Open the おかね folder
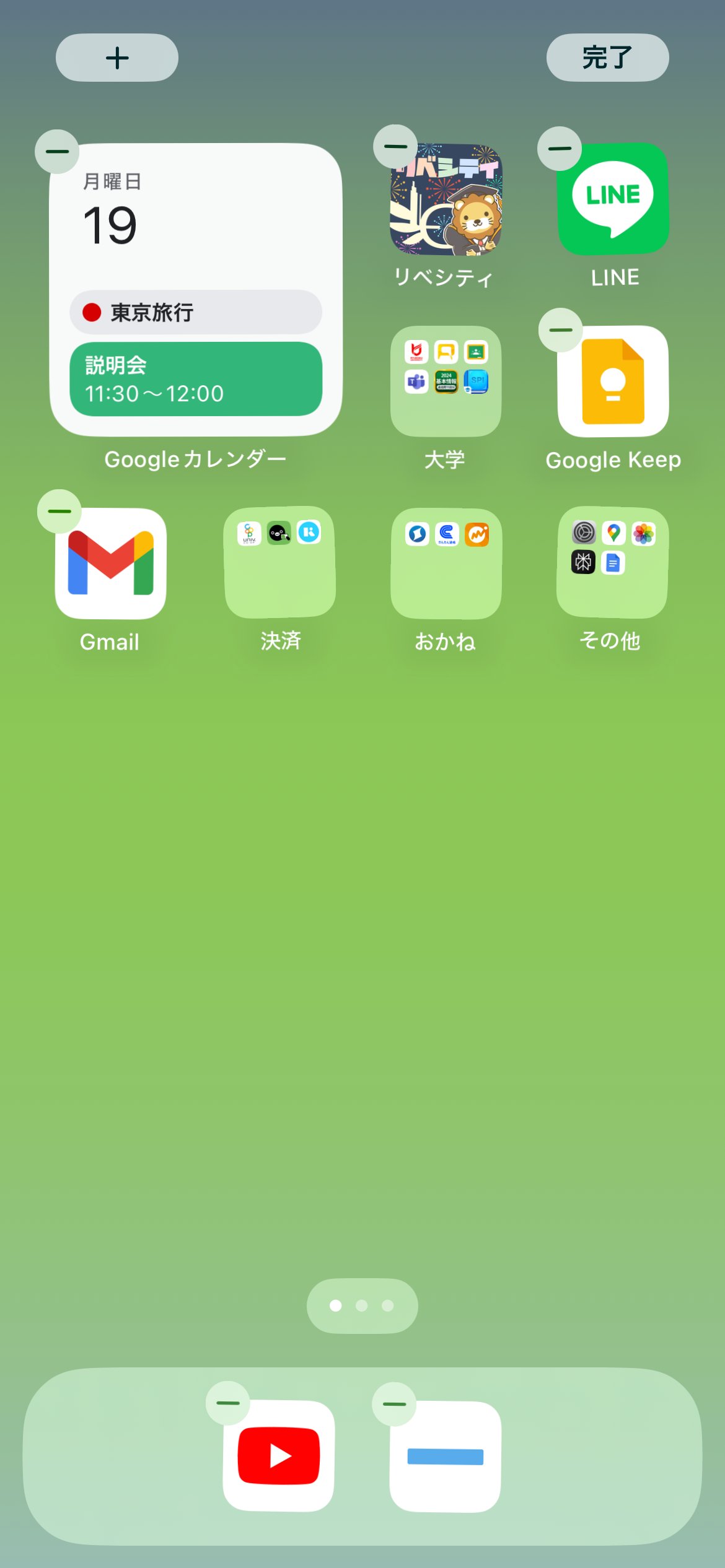This screenshot has height=1568, width=725. tap(445, 562)
